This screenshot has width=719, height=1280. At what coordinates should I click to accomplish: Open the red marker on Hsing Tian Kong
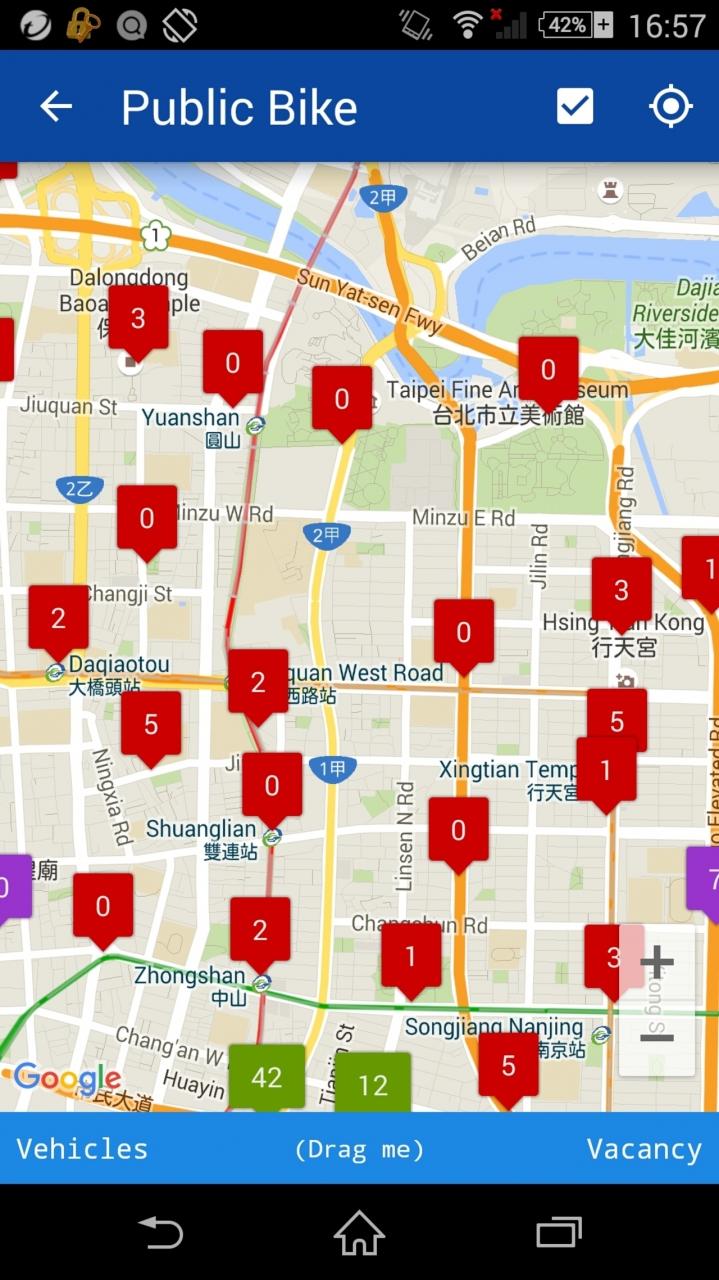621,590
